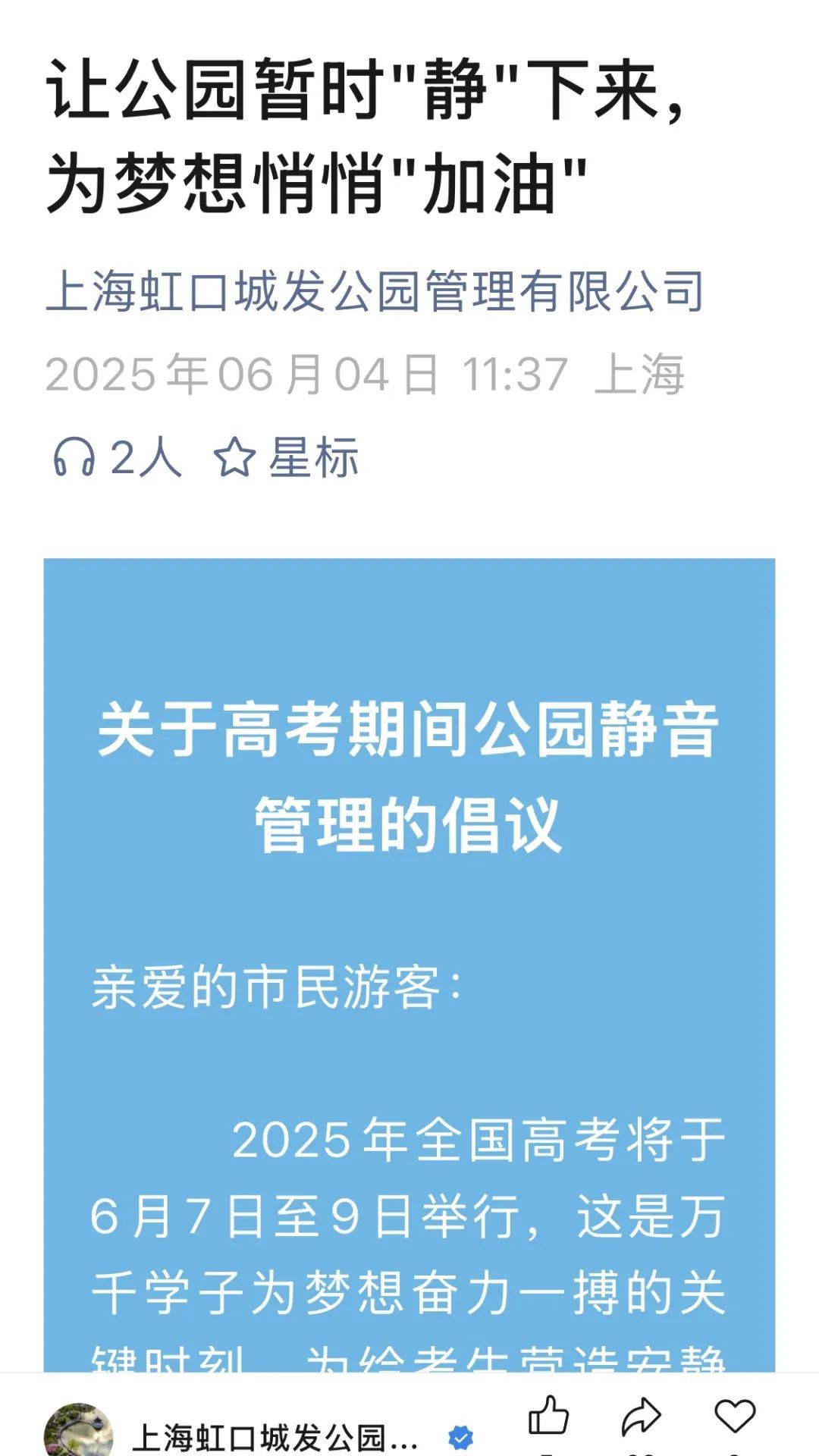The width and height of the screenshot is (819, 1456).
Task: Star this account with 星标
Action: point(286,458)
